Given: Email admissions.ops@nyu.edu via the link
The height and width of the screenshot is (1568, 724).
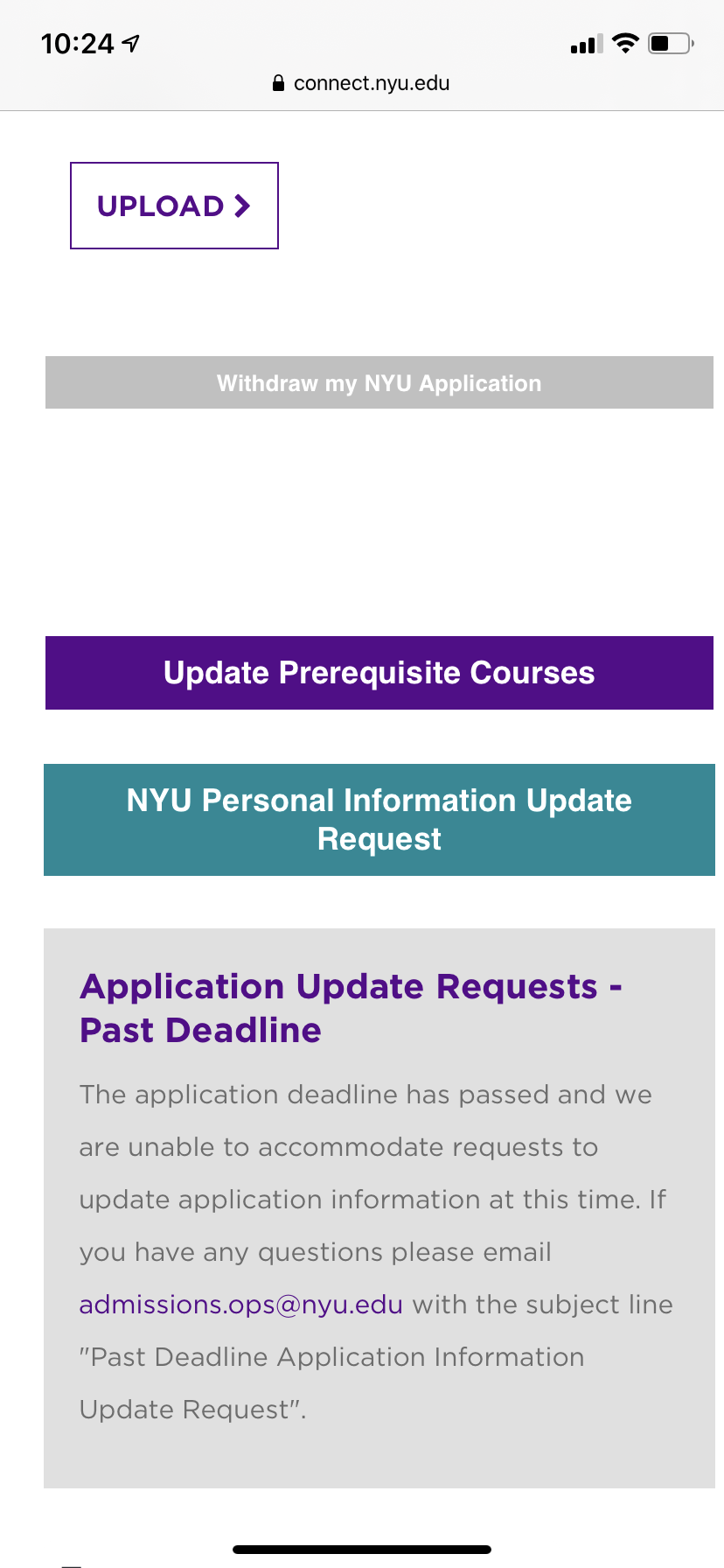Looking at the screenshot, I should point(240,1305).
